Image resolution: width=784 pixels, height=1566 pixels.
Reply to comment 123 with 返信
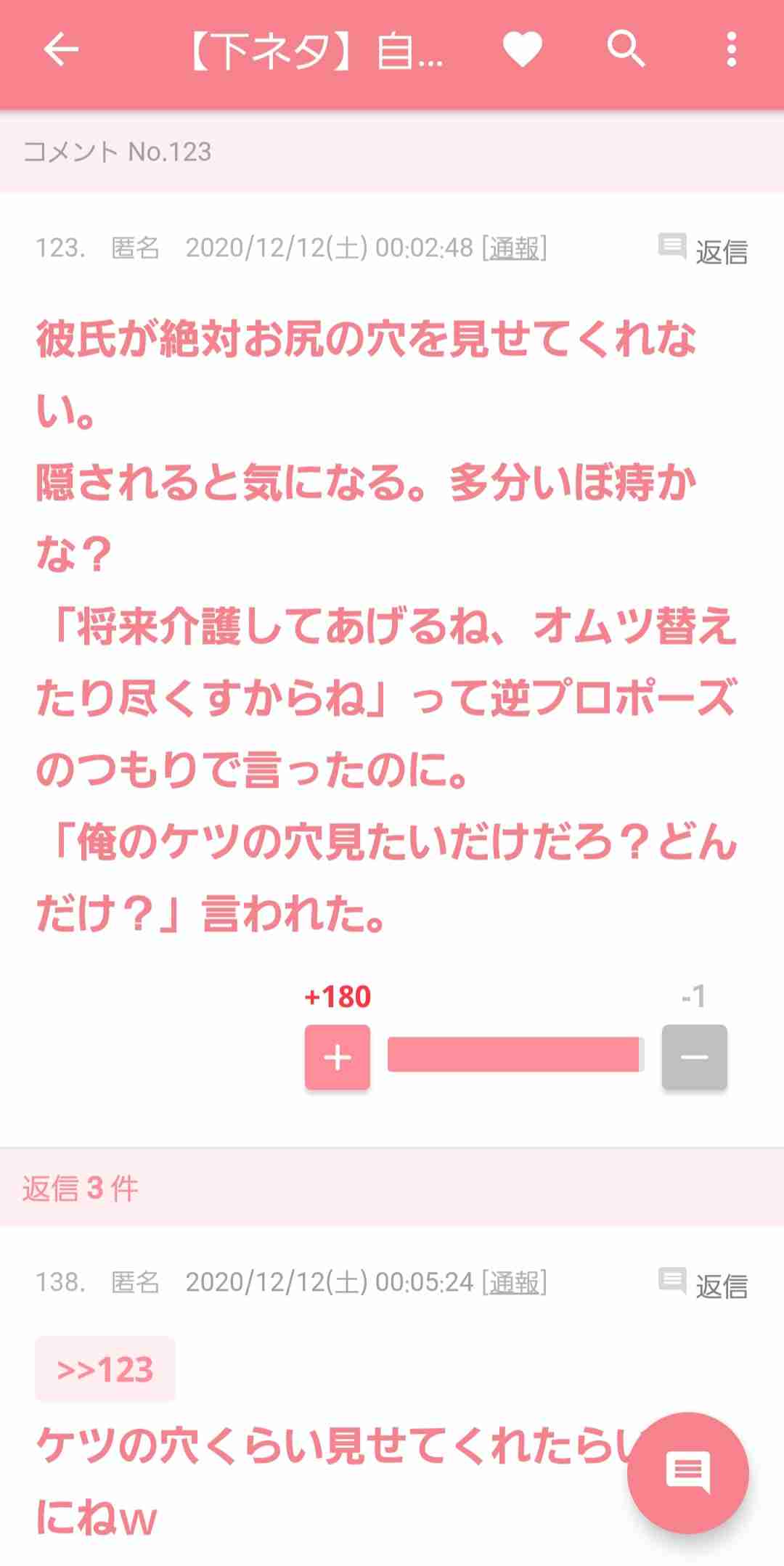[x=702, y=250]
